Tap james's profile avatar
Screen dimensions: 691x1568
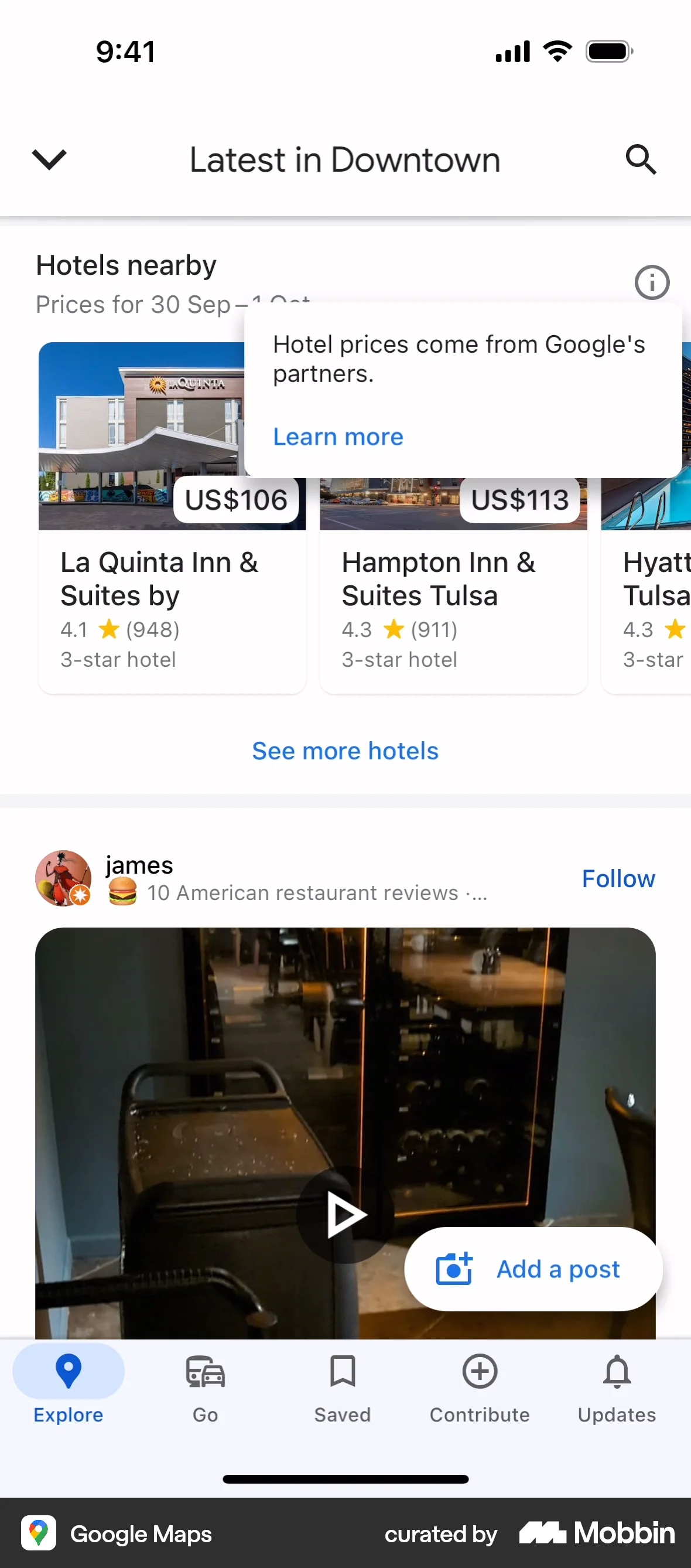[63, 878]
